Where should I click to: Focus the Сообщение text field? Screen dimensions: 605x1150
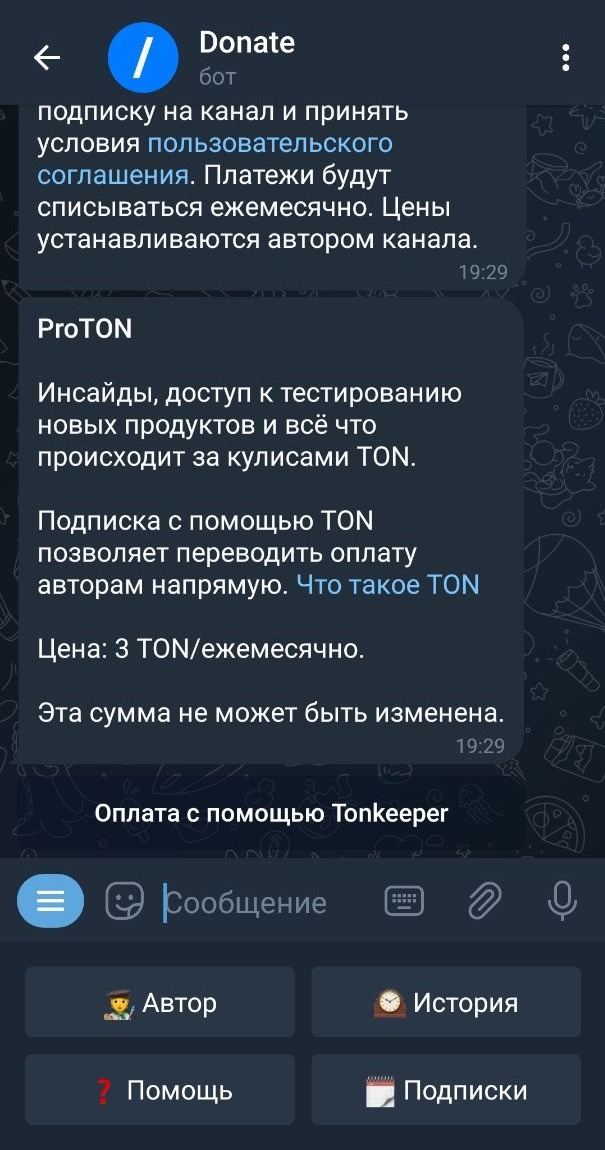tap(265, 902)
